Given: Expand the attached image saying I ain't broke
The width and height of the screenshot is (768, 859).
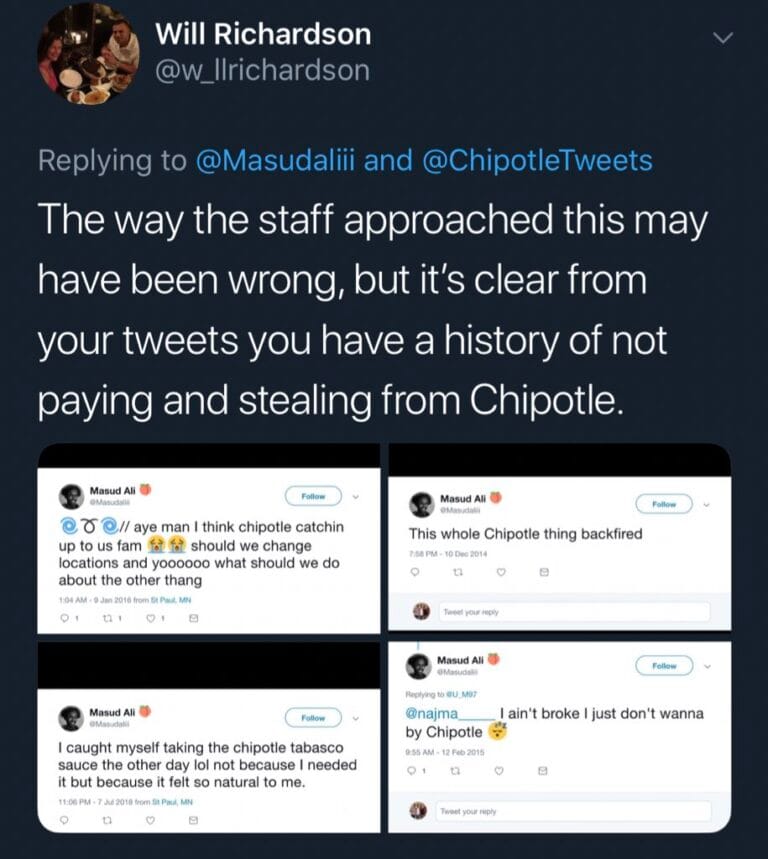Looking at the screenshot, I should point(559,738).
